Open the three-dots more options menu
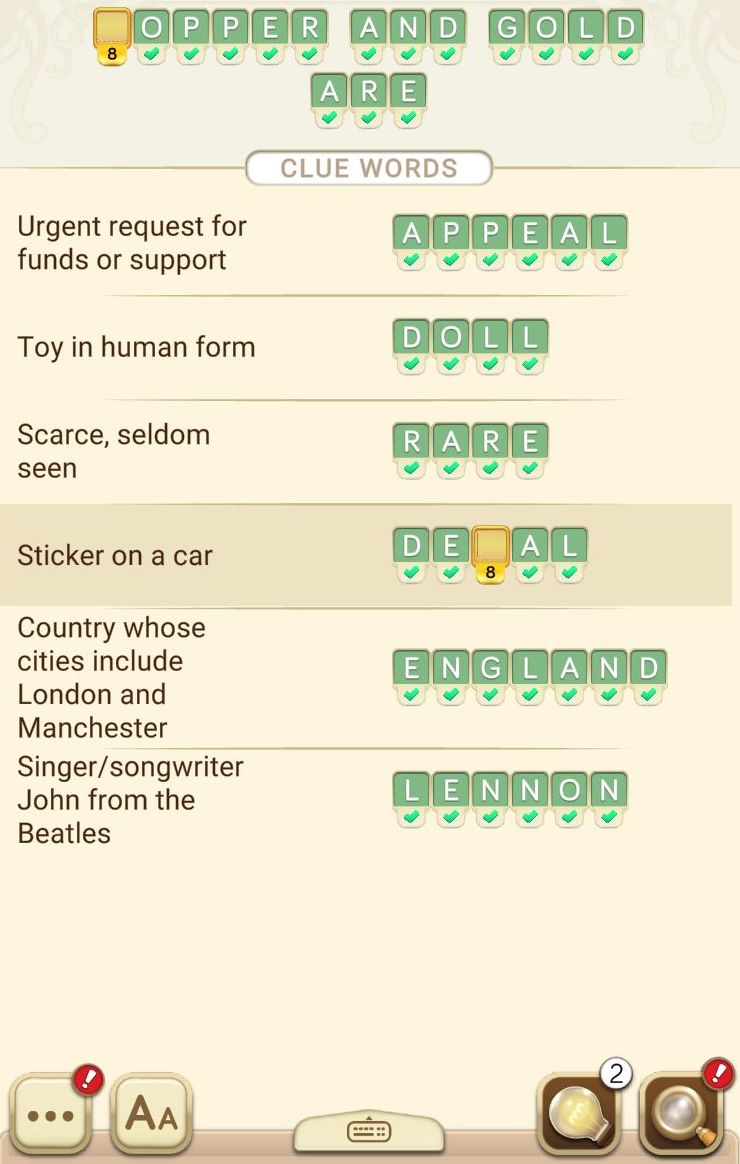 click(x=51, y=1114)
